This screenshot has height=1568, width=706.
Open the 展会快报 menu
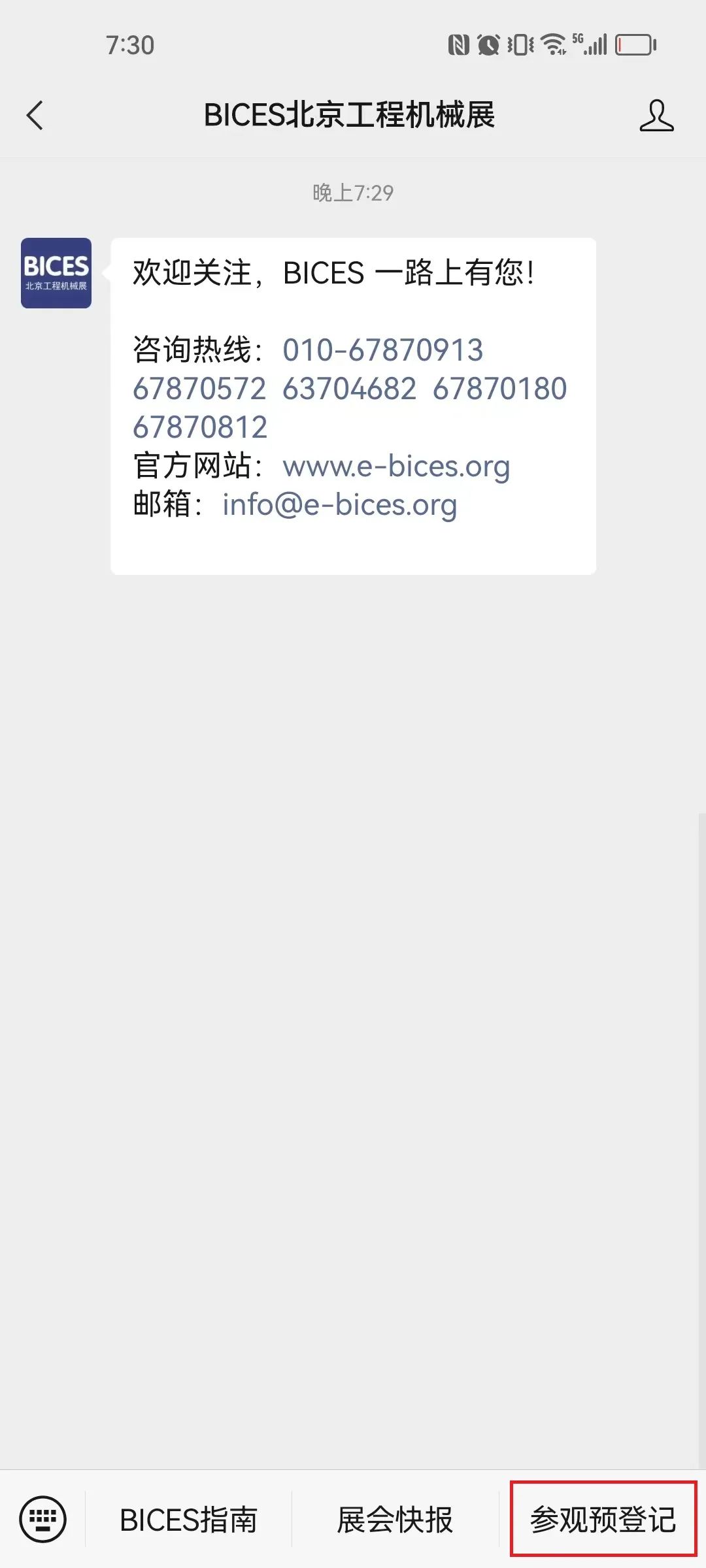click(x=395, y=1520)
